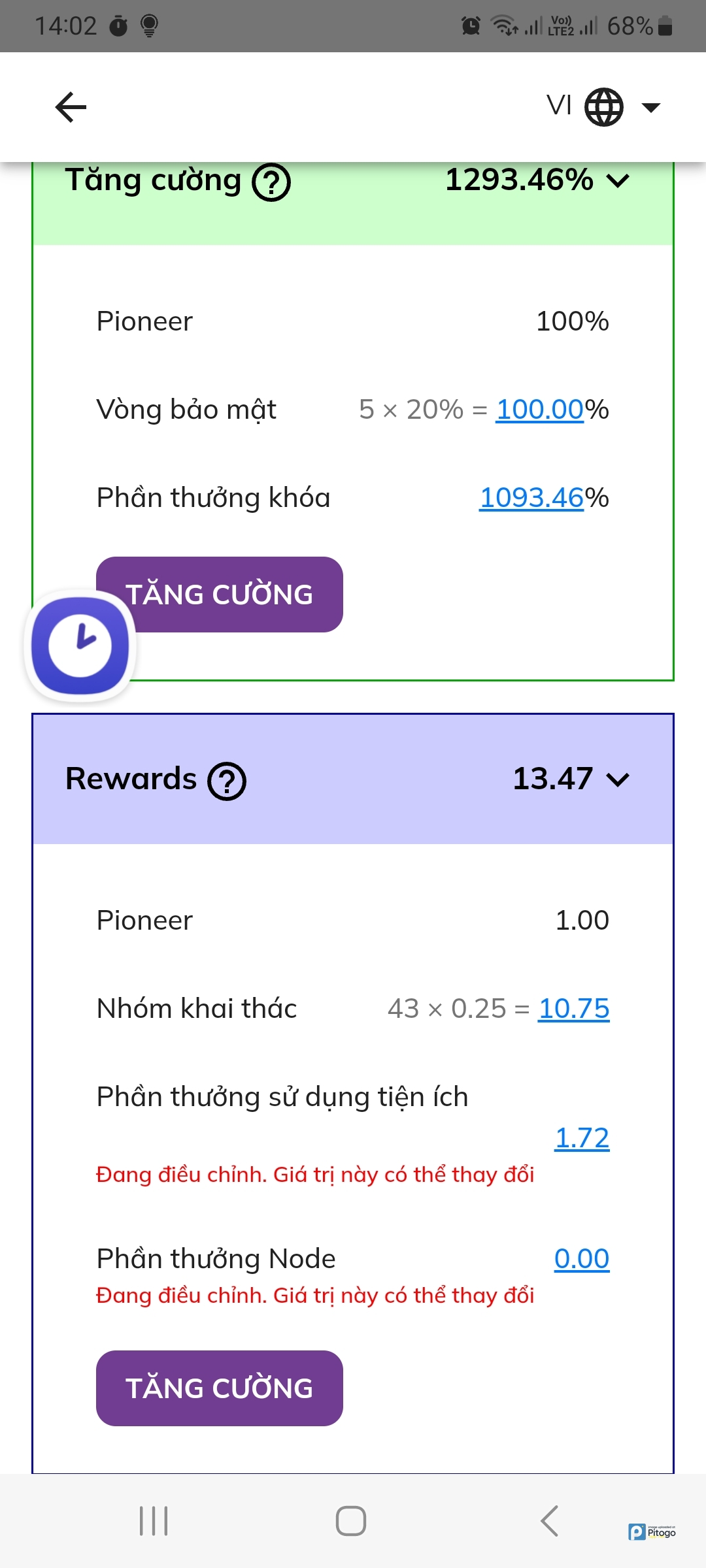Open the 0.00 Phần thưởng Node link
This screenshot has height=1568, width=706.
pos(581,1259)
